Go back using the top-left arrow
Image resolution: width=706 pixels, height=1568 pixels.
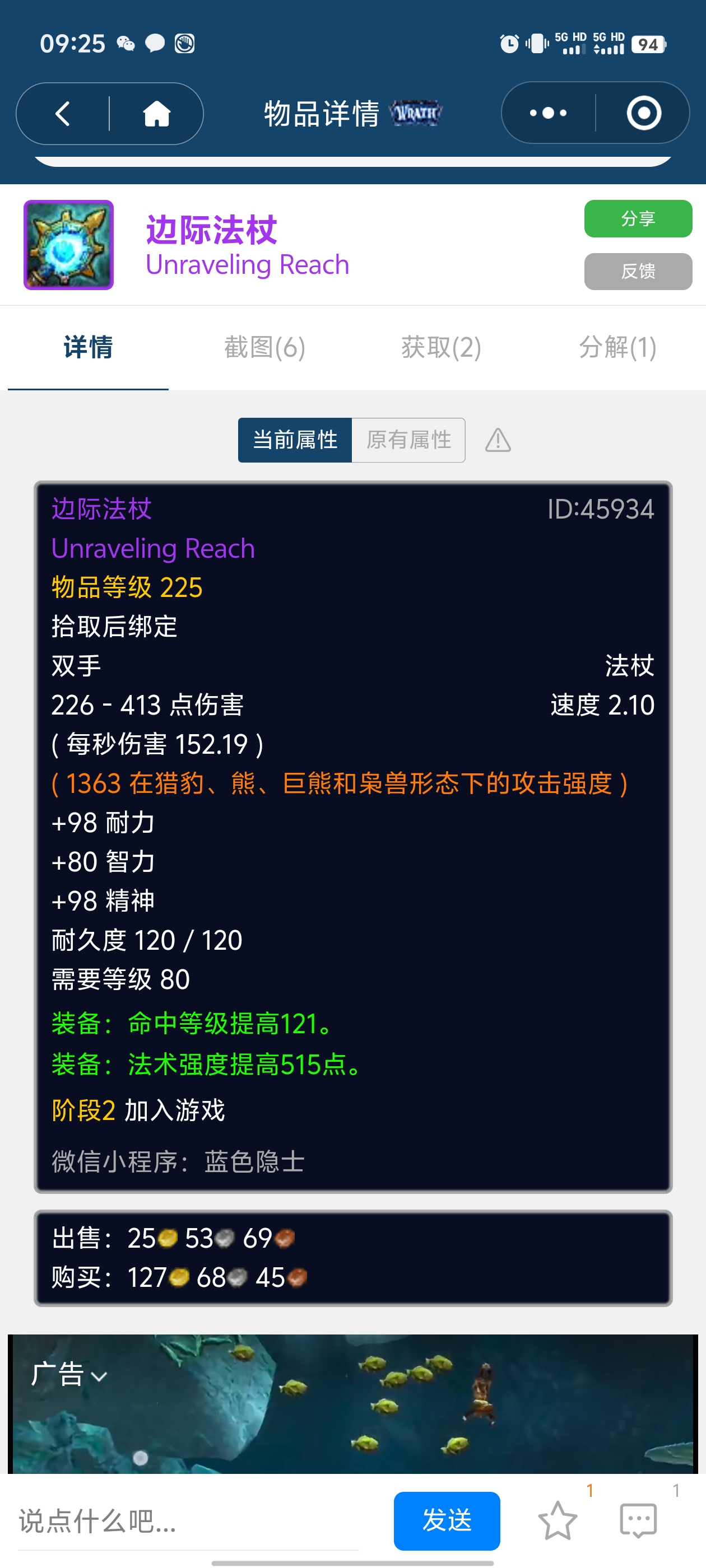pos(63,114)
